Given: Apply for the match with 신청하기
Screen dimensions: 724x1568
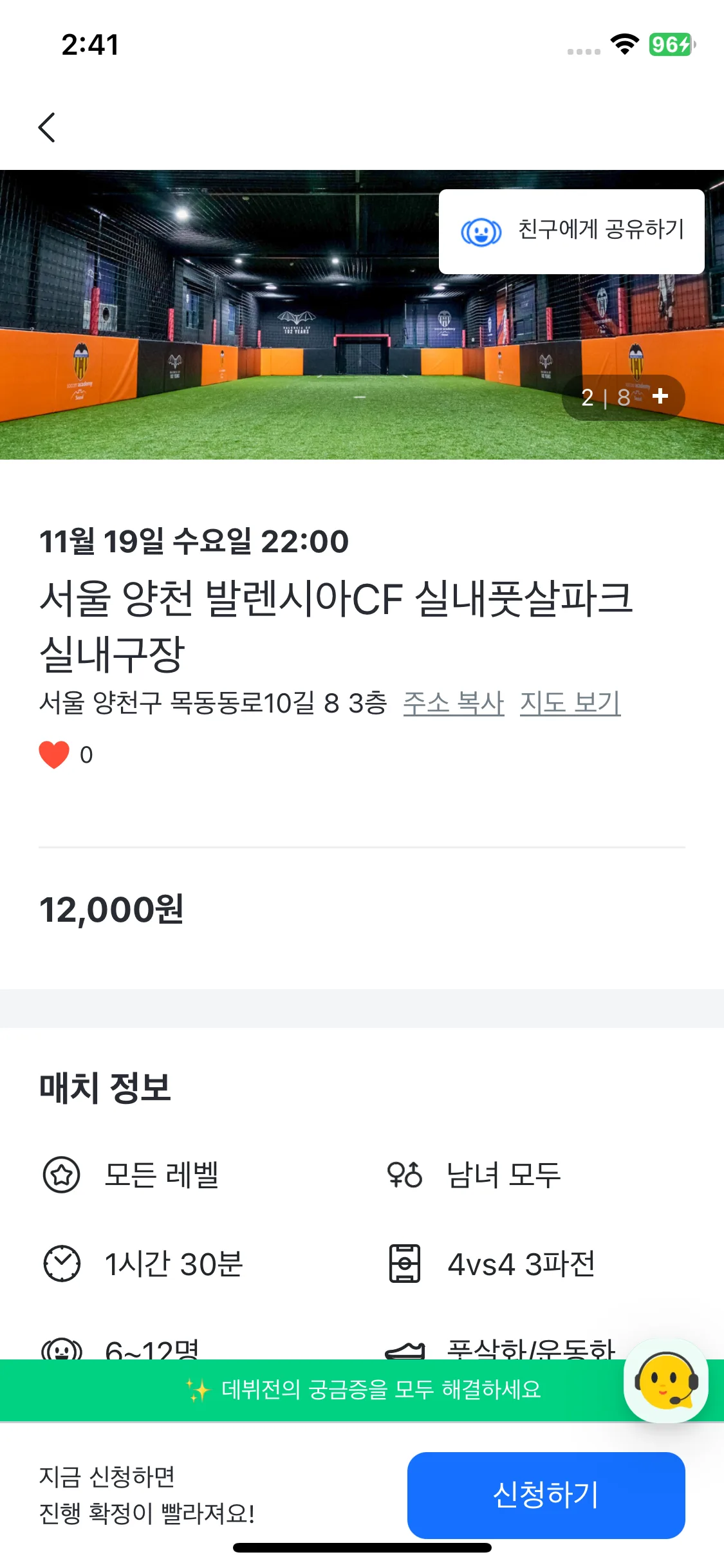Looking at the screenshot, I should tap(546, 1495).
